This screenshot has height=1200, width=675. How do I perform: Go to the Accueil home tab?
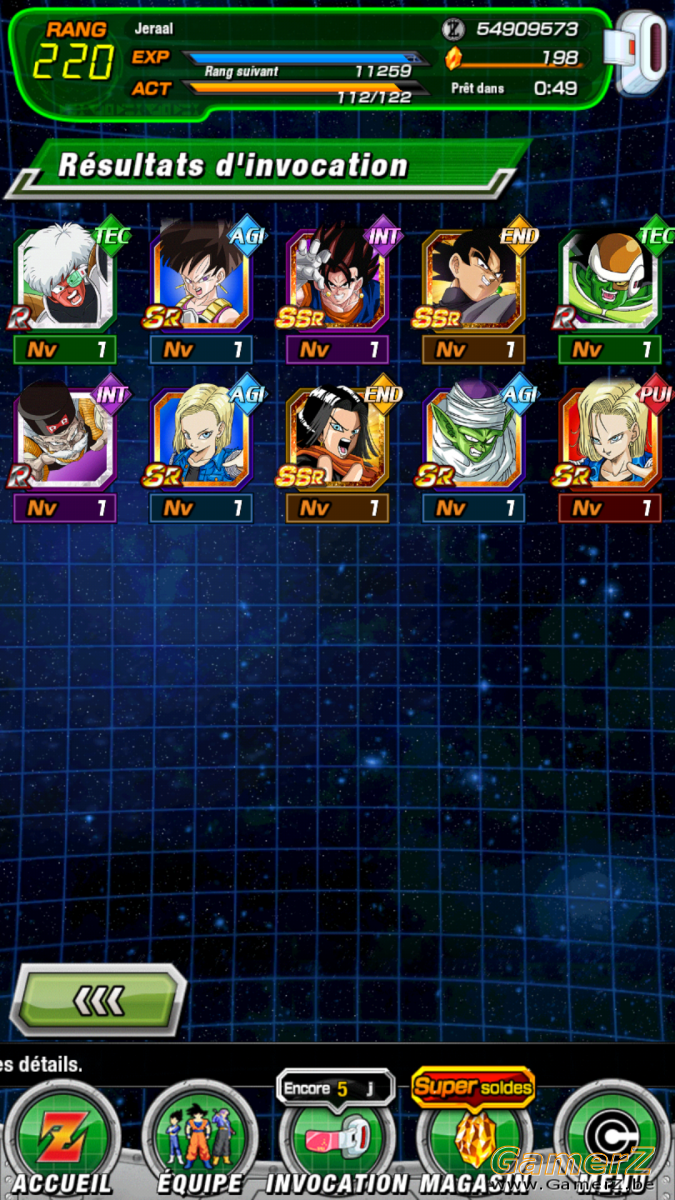point(60,1138)
